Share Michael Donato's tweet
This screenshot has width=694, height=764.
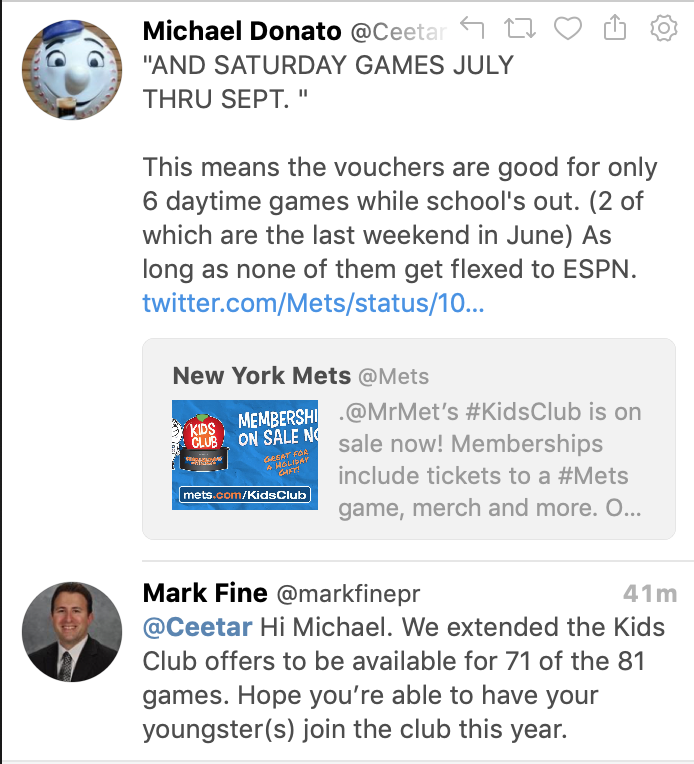click(614, 30)
